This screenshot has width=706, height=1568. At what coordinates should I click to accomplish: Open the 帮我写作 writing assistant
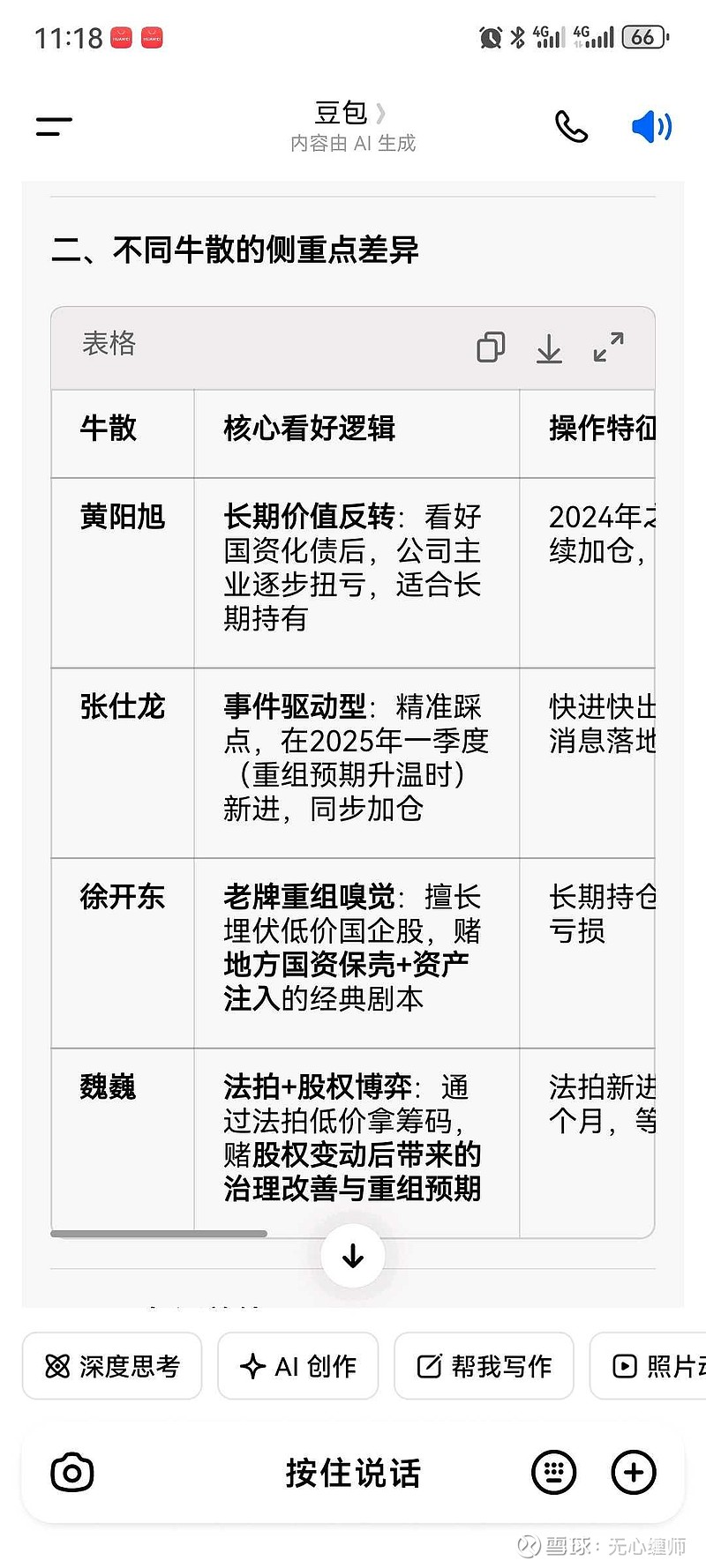(484, 1366)
